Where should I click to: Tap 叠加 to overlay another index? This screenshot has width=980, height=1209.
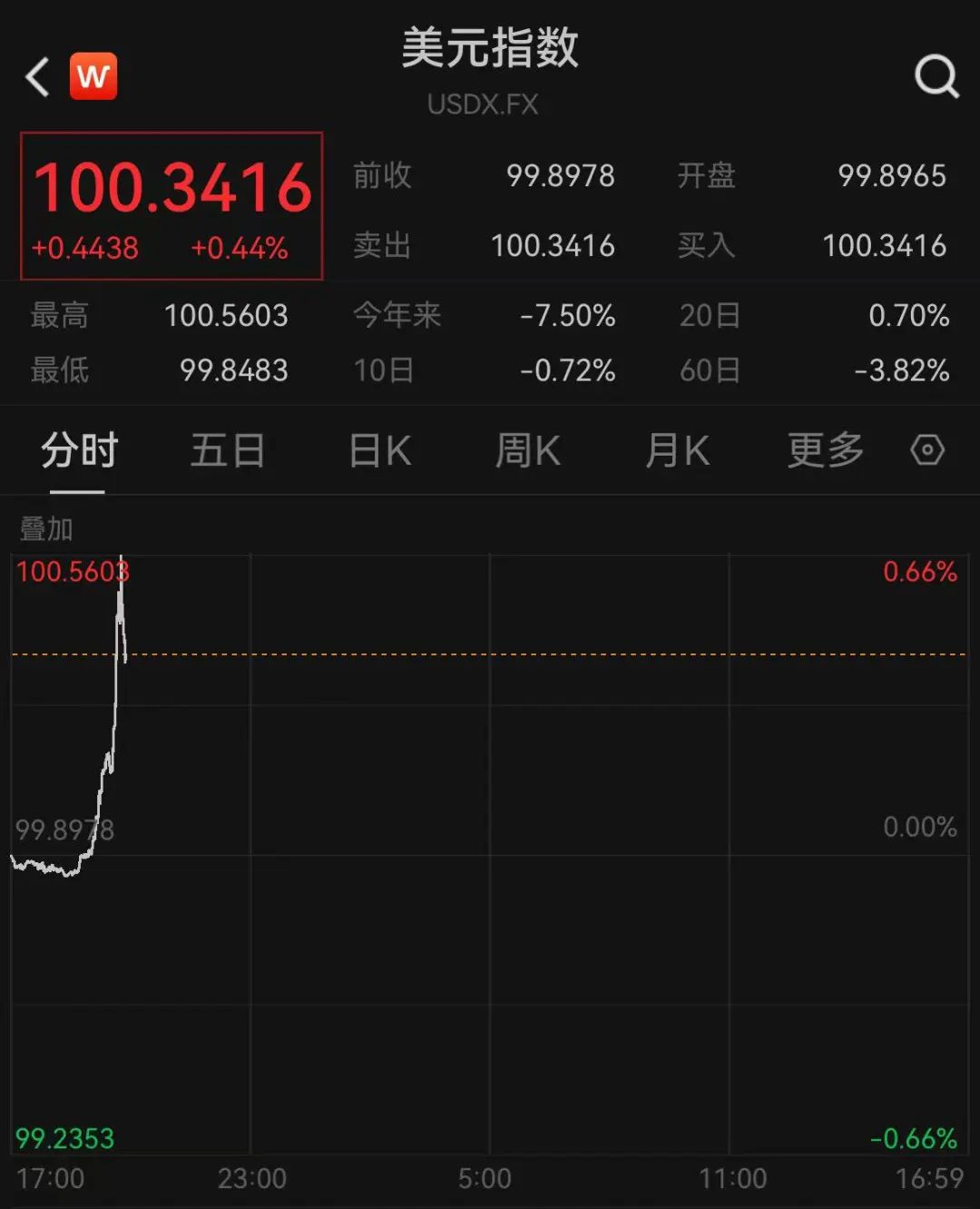[x=46, y=528]
